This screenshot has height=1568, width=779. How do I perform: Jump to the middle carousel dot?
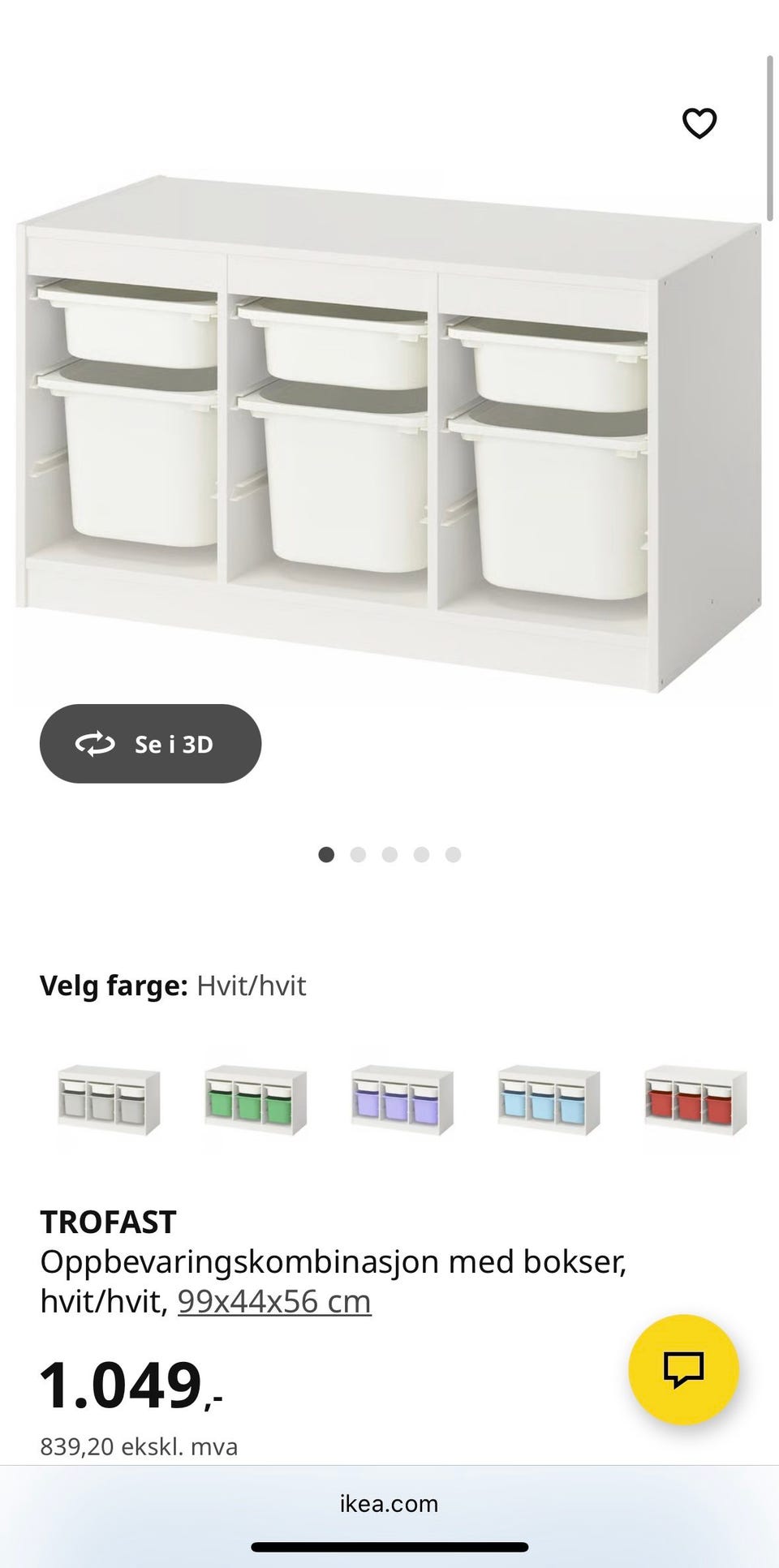coord(389,854)
